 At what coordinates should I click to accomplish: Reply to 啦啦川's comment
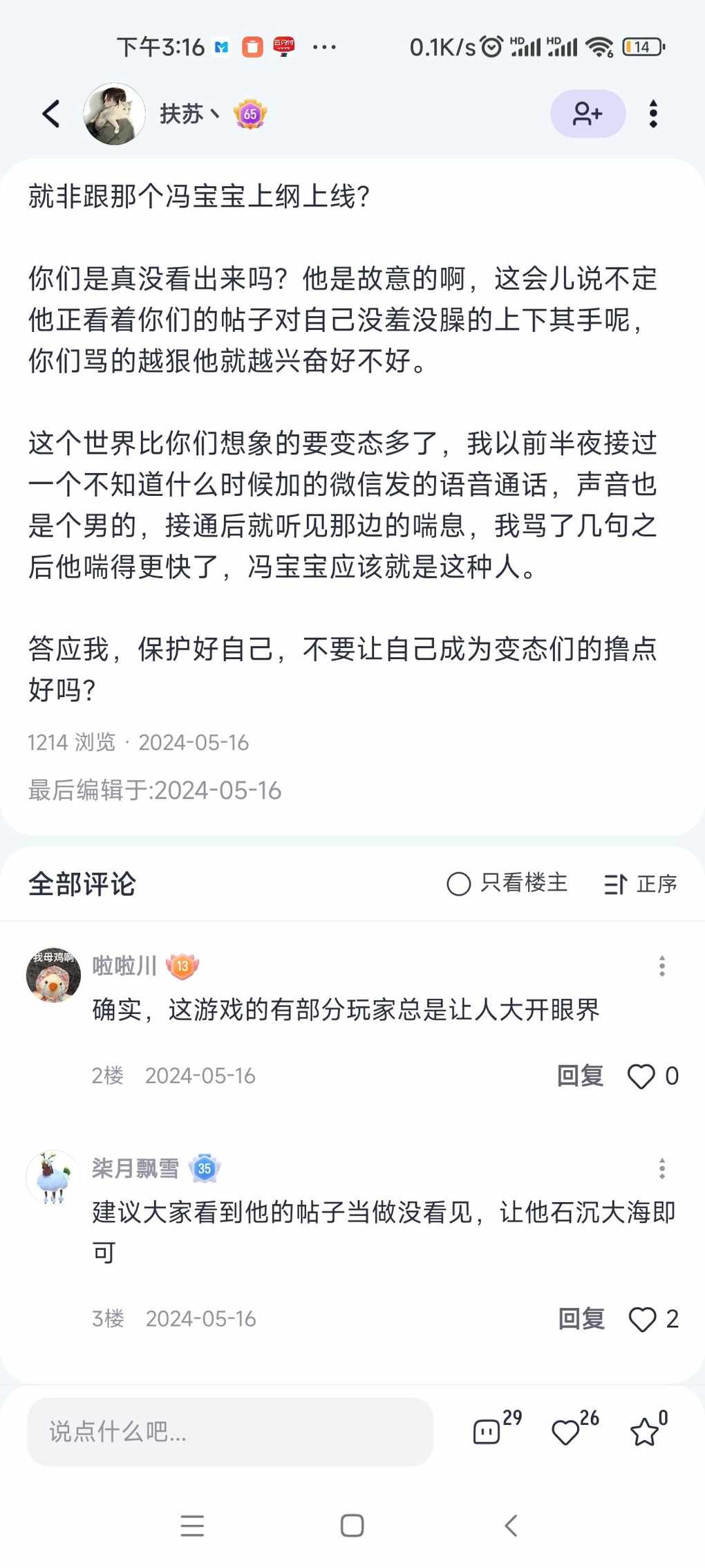[580, 1076]
